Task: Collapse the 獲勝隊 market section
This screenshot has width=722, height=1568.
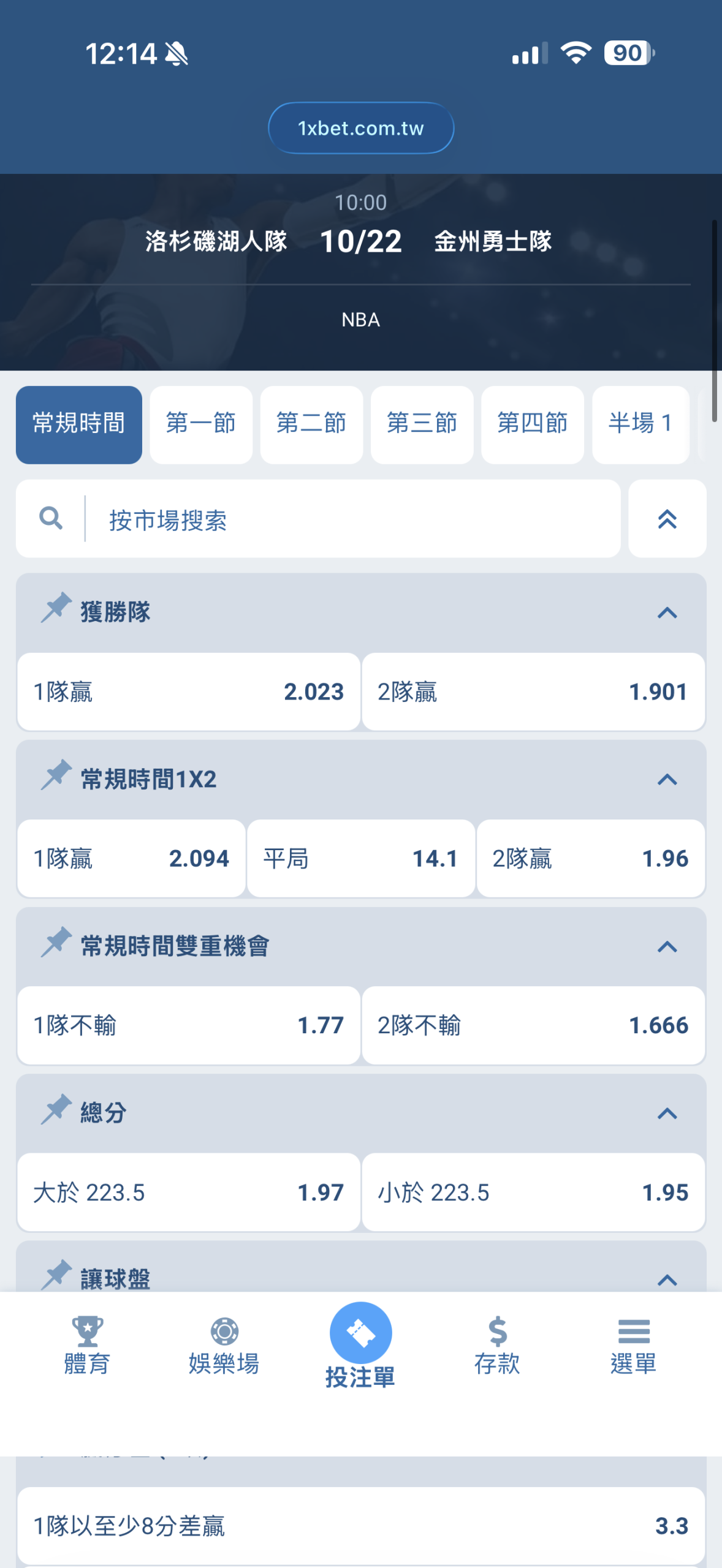Action: point(667,612)
